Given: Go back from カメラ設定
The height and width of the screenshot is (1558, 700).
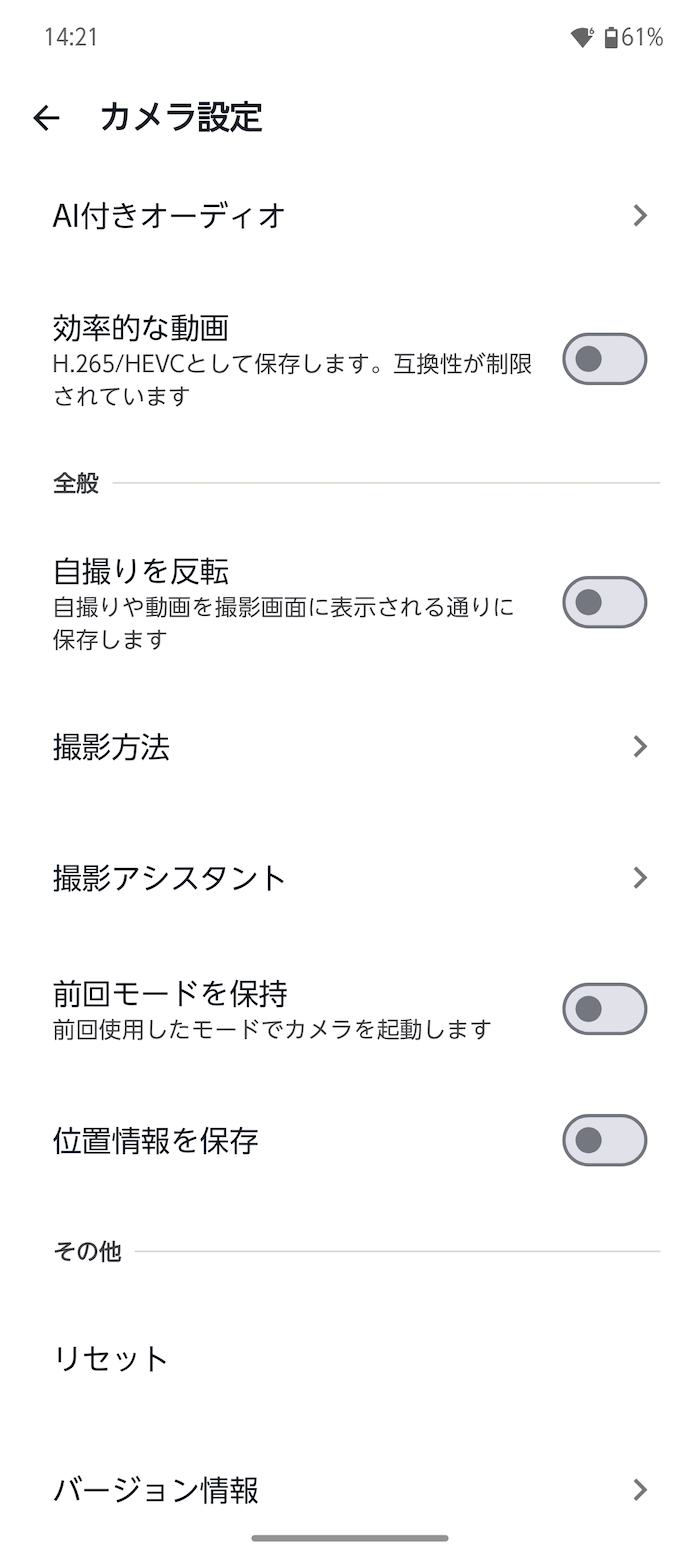Looking at the screenshot, I should pyautogui.click(x=46, y=118).
